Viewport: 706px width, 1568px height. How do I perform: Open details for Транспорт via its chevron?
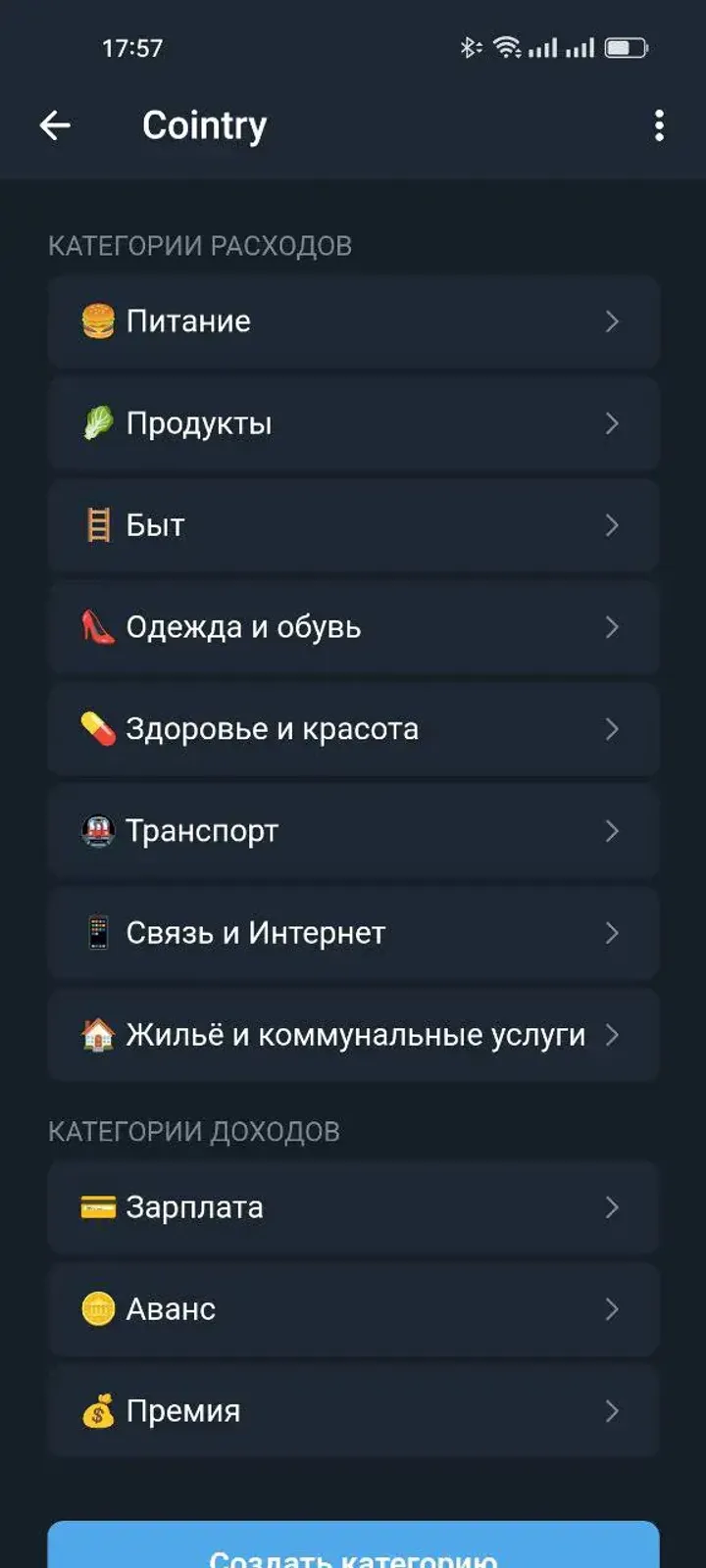(x=613, y=831)
